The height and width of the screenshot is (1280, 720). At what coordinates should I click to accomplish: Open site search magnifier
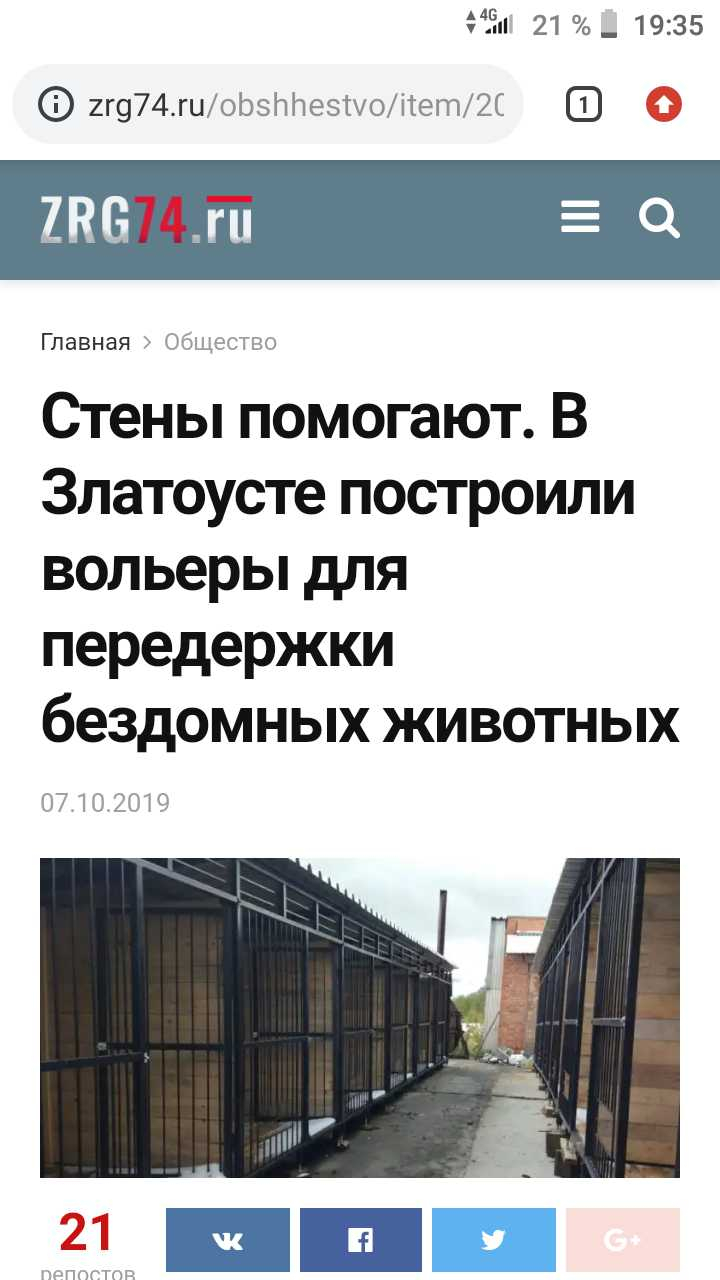pos(660,217)
